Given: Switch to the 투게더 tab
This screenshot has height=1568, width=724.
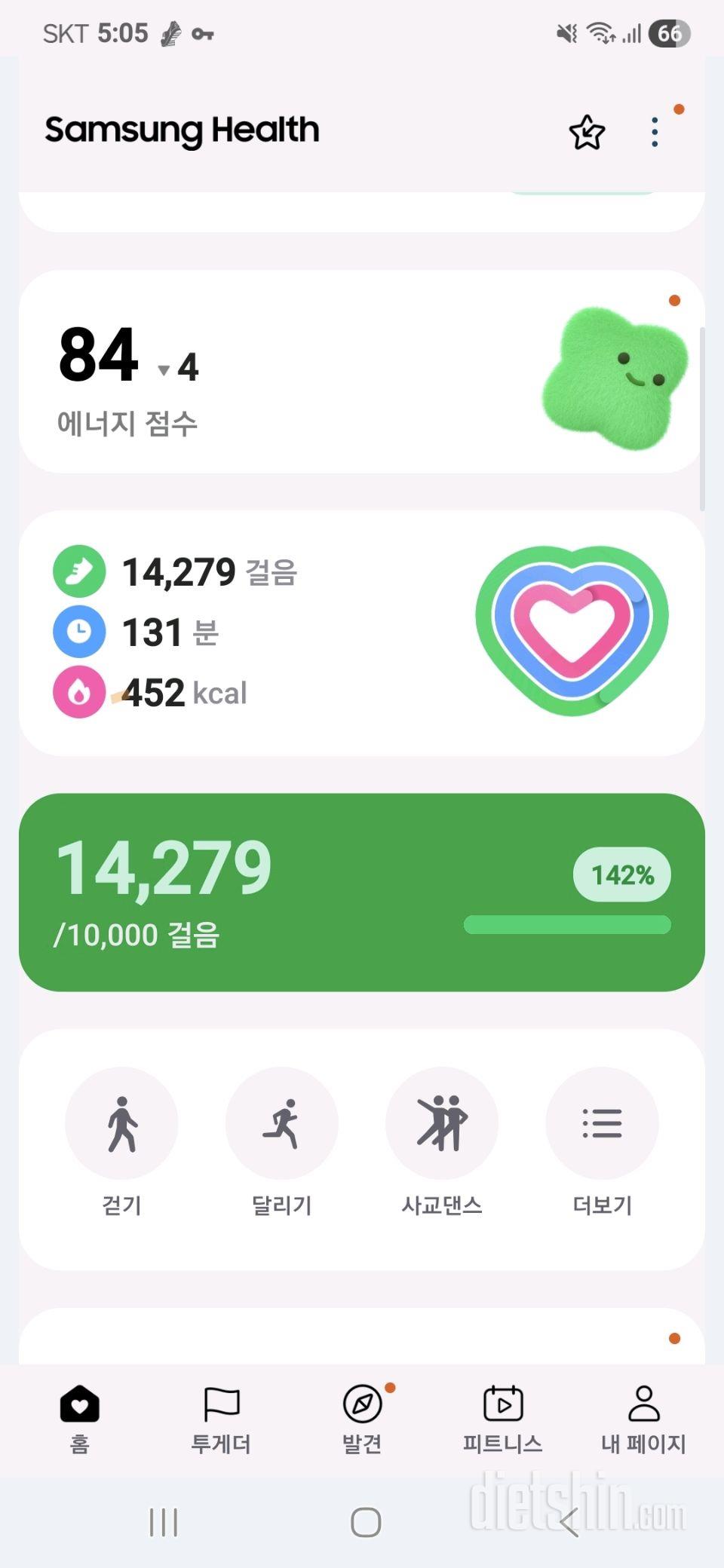Looking at the screenshot, I should [221, 1419].
